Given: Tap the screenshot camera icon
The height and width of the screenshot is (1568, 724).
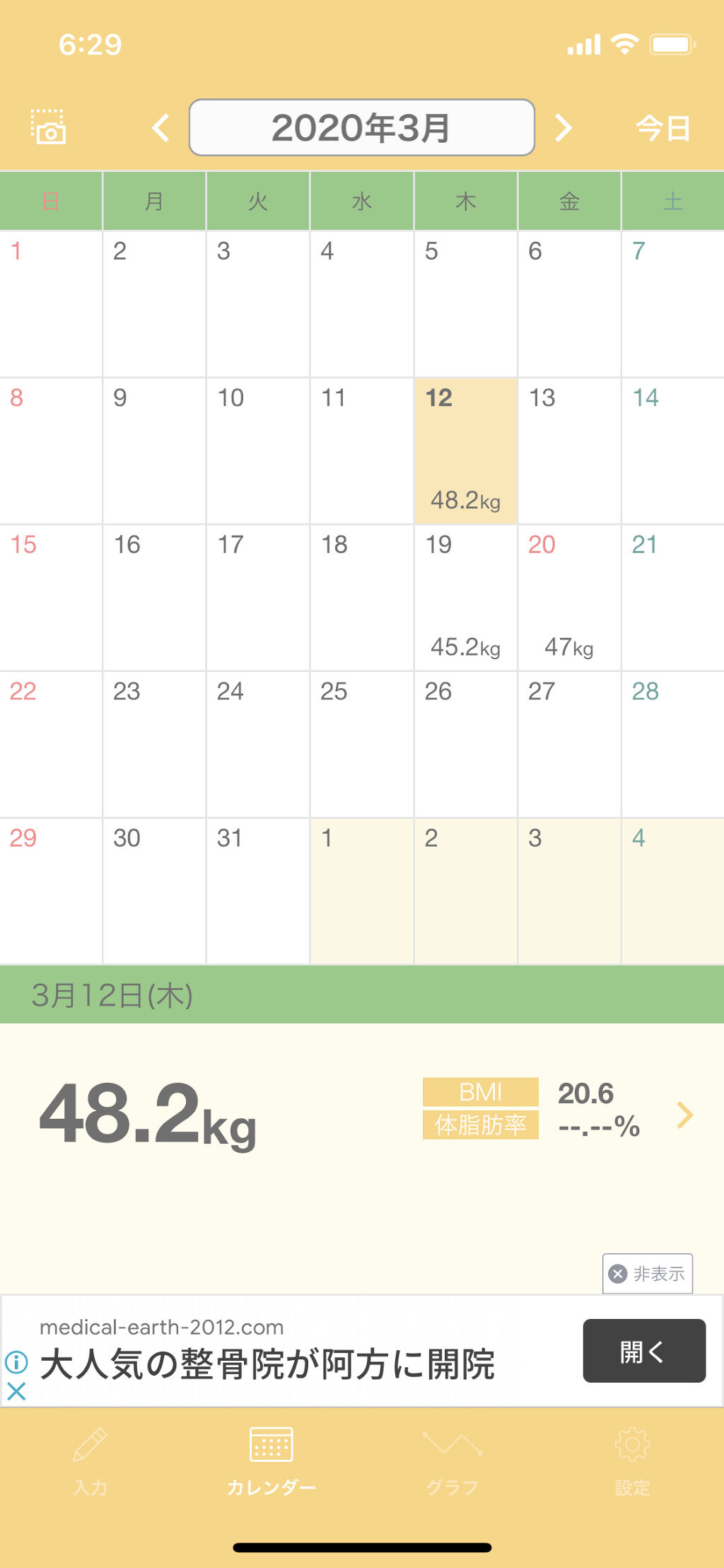Looking at the screenshot, I should pos(48,127).
